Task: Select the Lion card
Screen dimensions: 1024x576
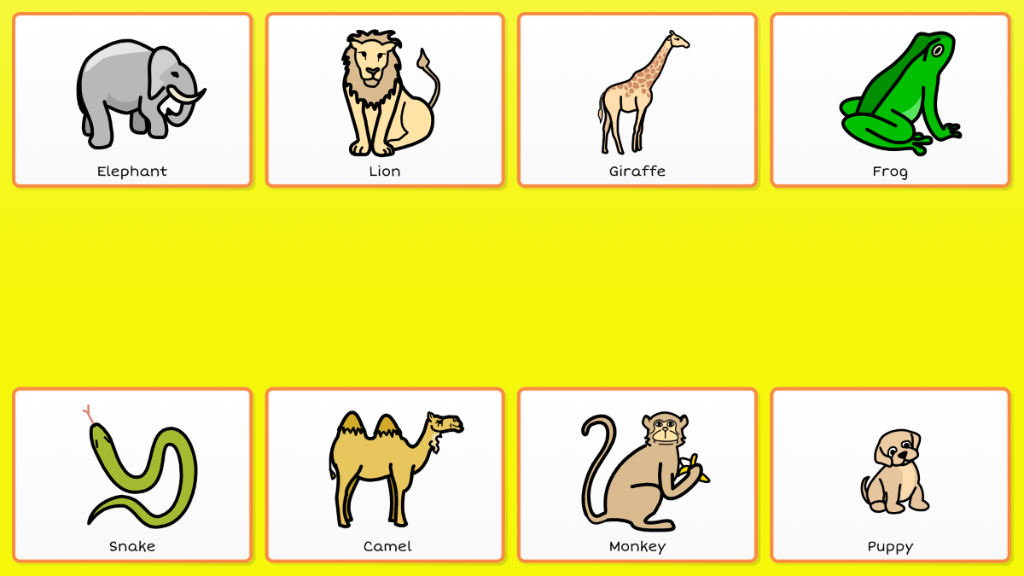Action: [x=385, y=100]
